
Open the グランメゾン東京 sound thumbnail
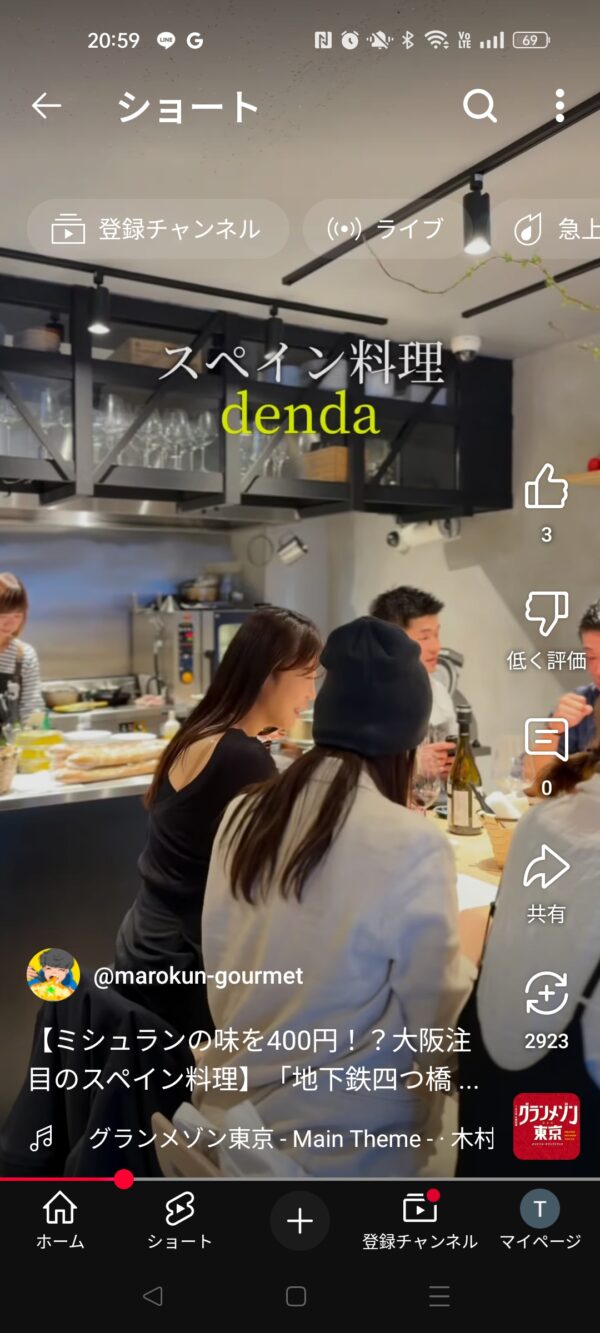[546, 1126]
